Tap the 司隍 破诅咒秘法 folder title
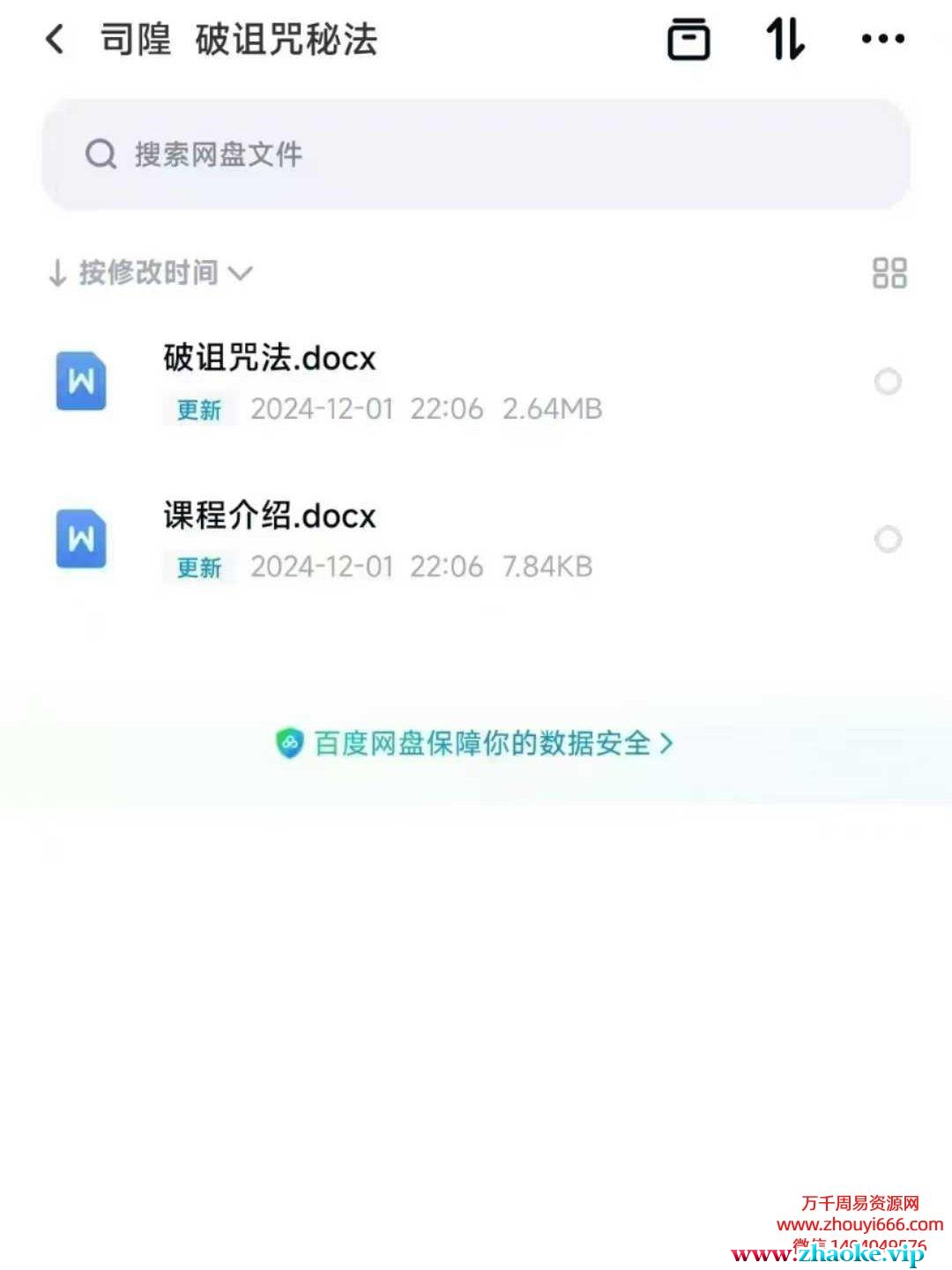 click(x=240, y=41)
